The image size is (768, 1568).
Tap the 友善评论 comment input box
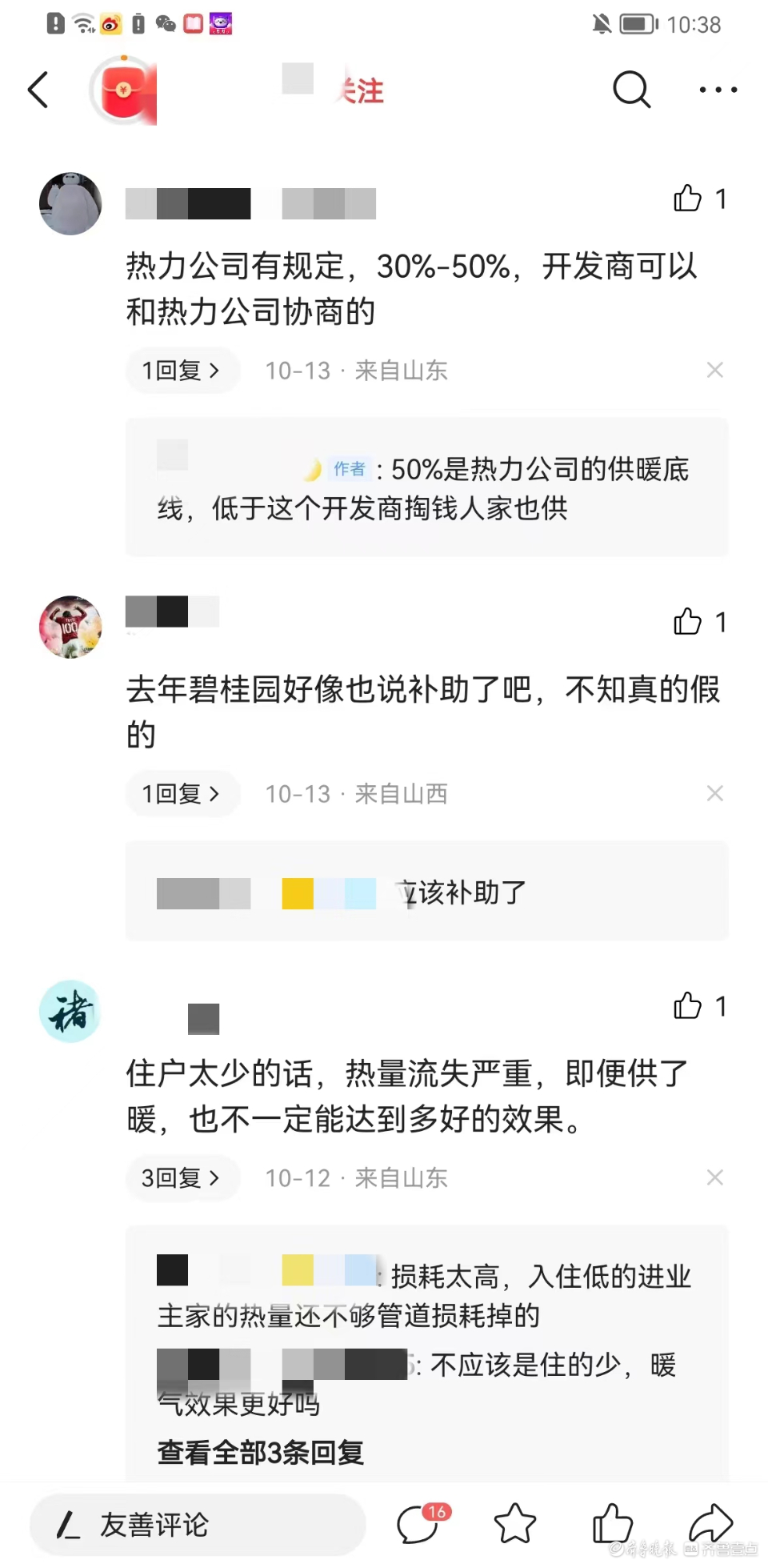pos(197,1525)
